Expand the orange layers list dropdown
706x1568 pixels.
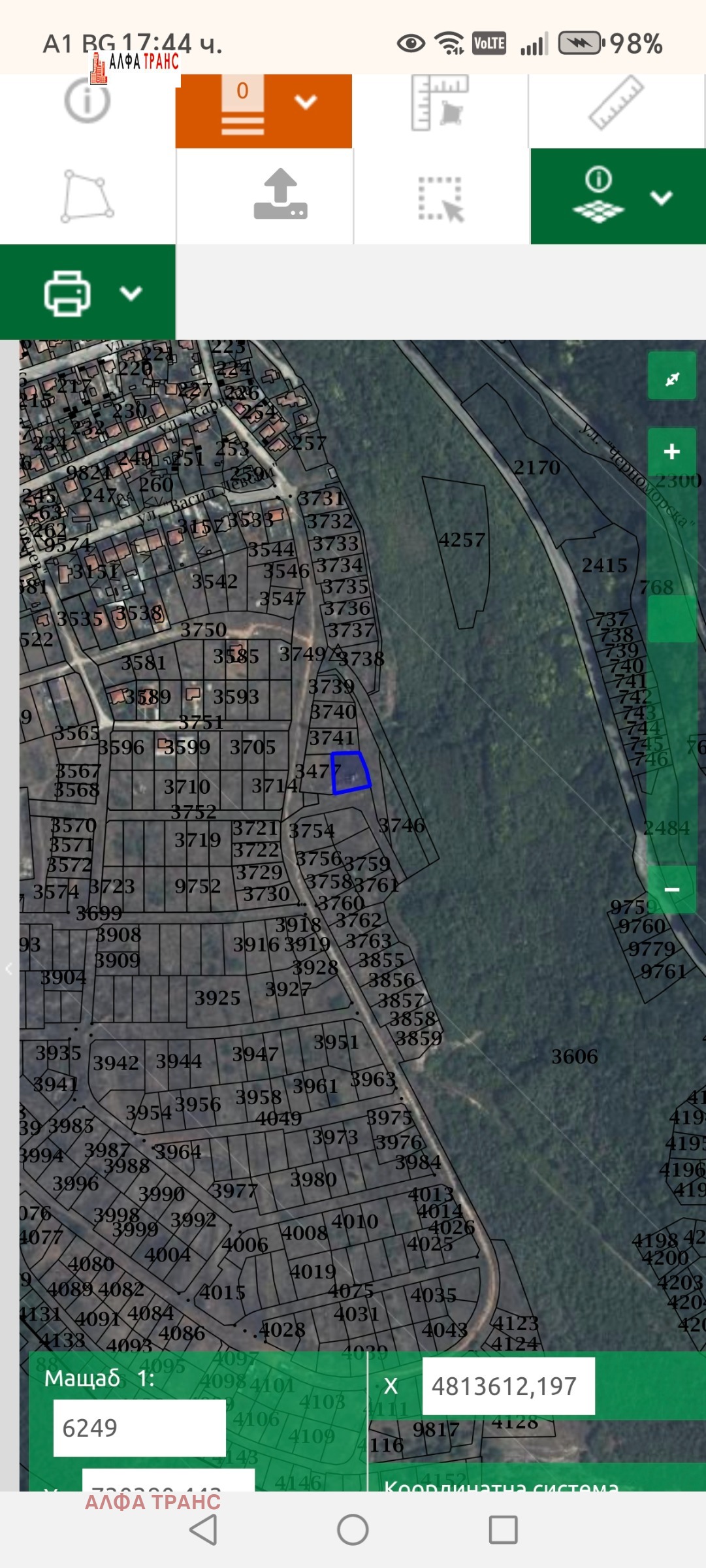pos(305,102)
